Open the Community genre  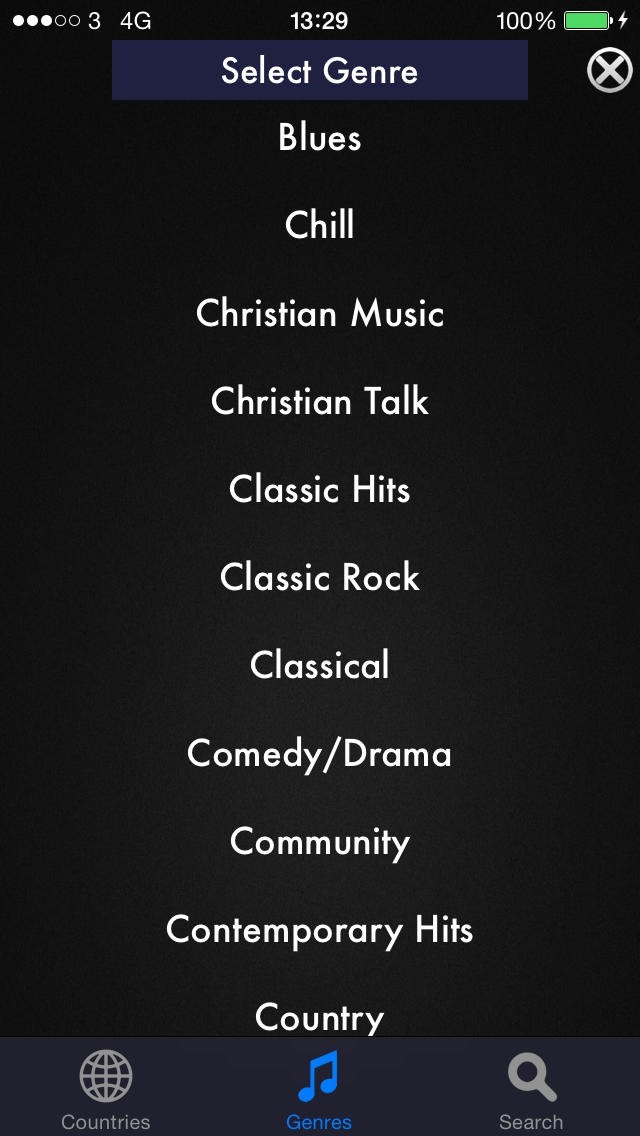pyautogui.click(x=320, y=843)
